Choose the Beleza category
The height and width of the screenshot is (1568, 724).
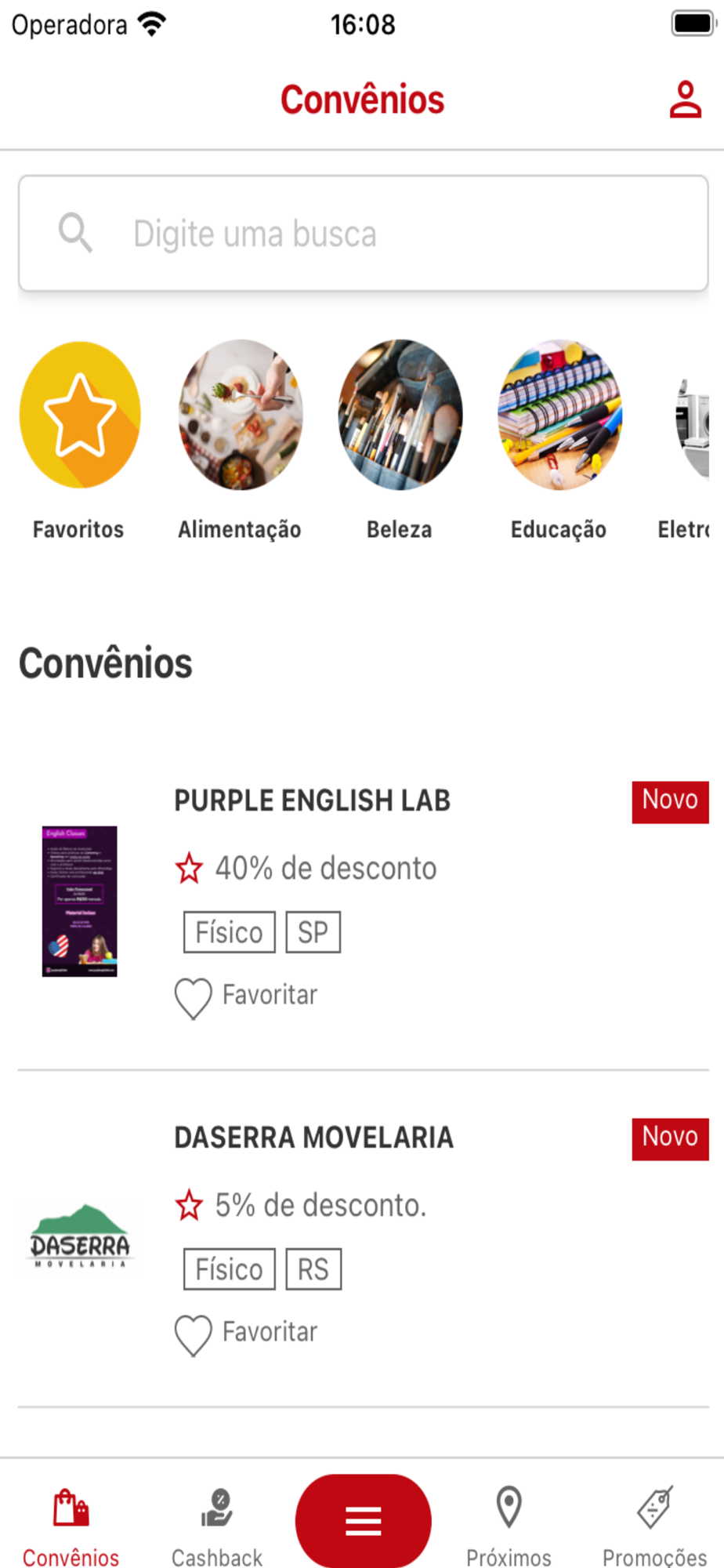pos(400,441)
